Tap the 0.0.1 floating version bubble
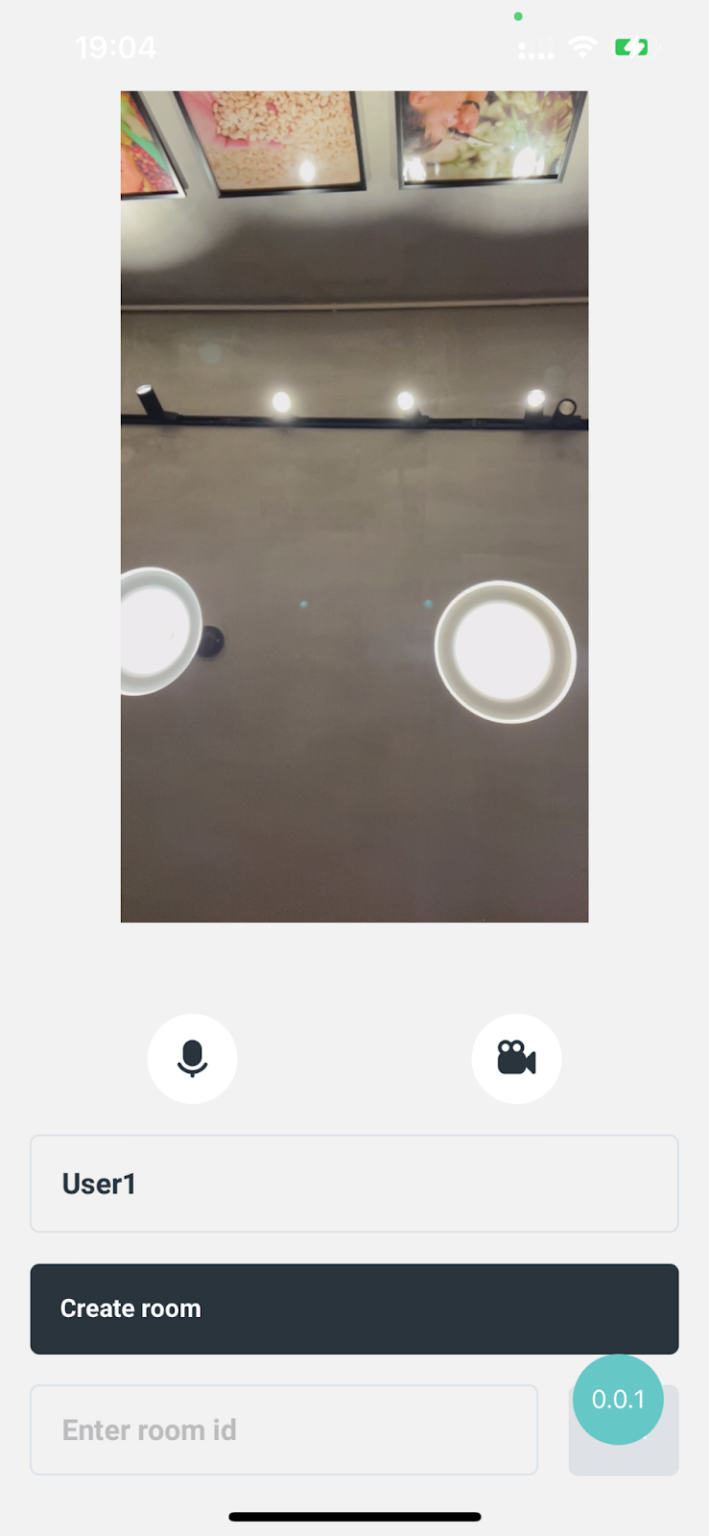 tap(618, 1399)
